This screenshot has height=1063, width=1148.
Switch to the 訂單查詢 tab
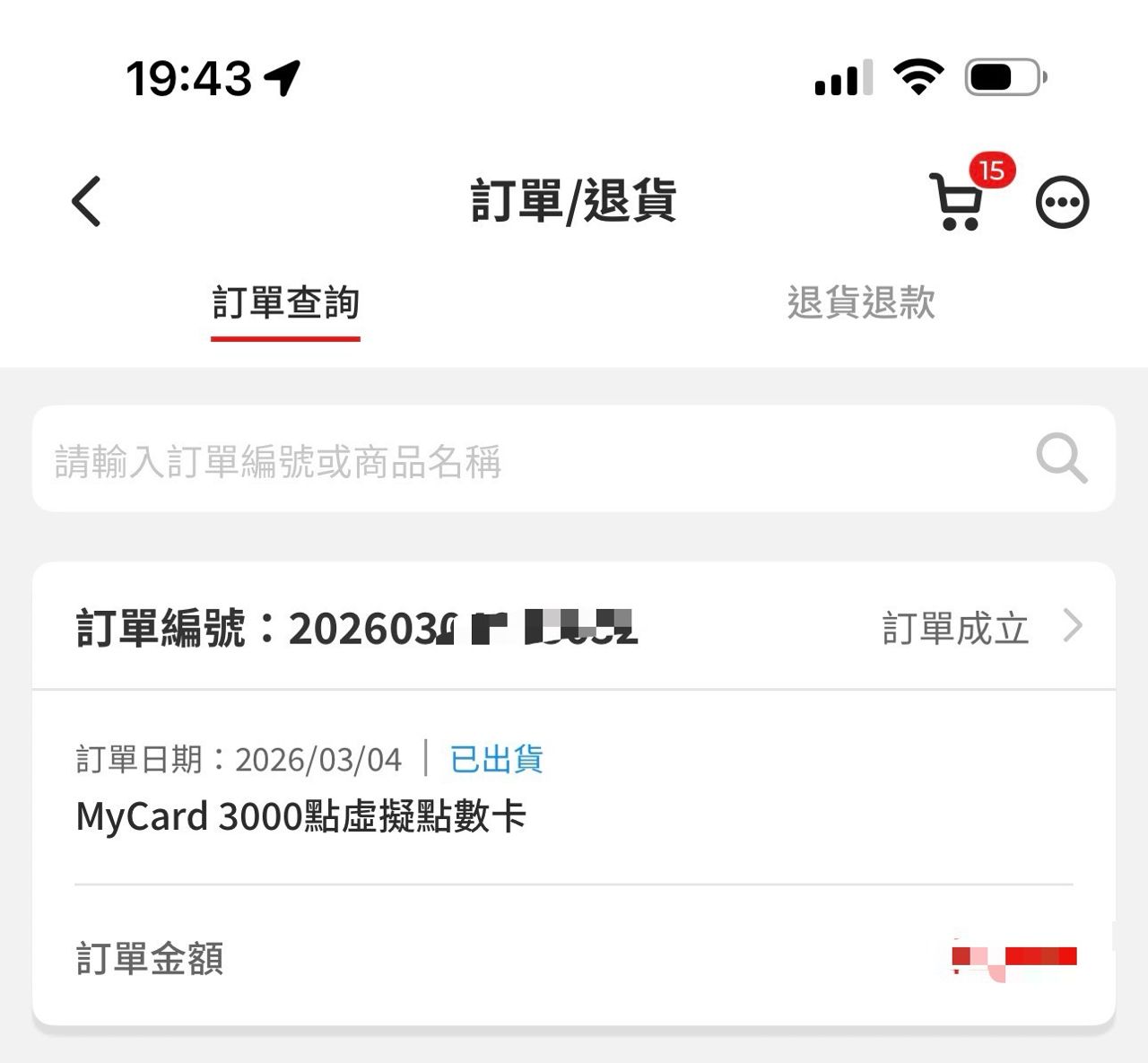[x=286, y=303]
